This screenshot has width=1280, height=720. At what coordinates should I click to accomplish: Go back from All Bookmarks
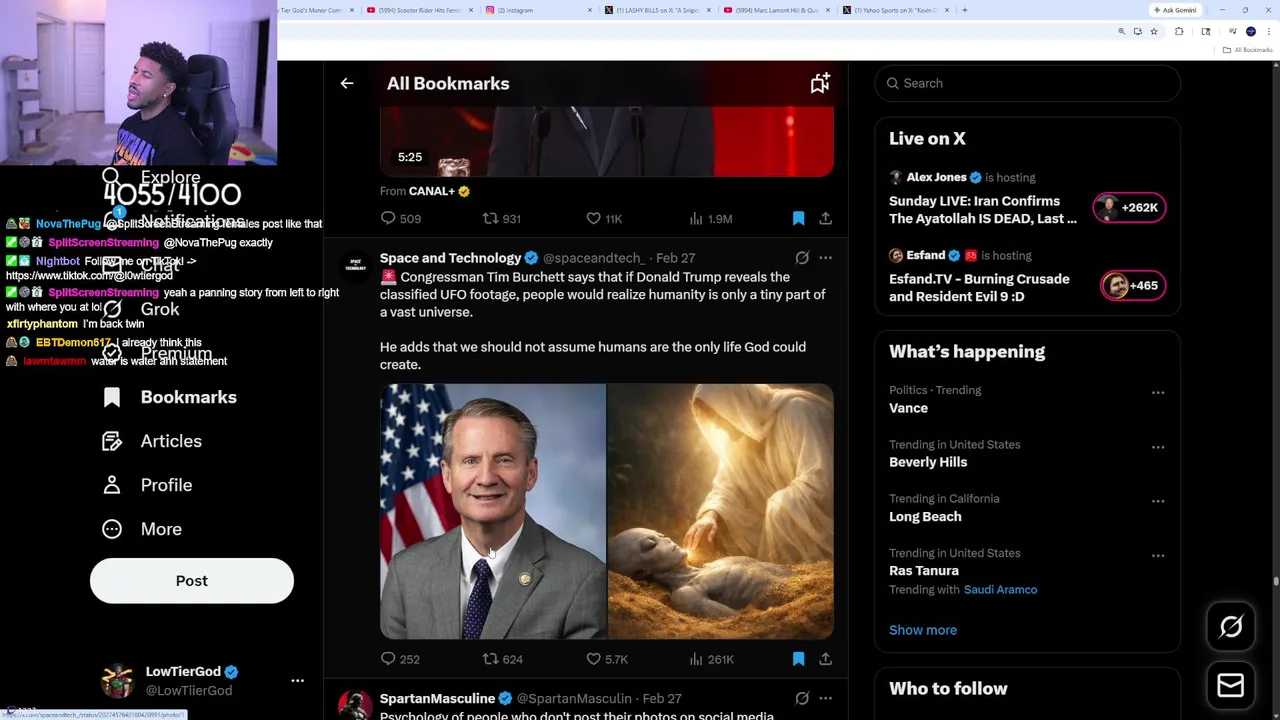(347, 84)
